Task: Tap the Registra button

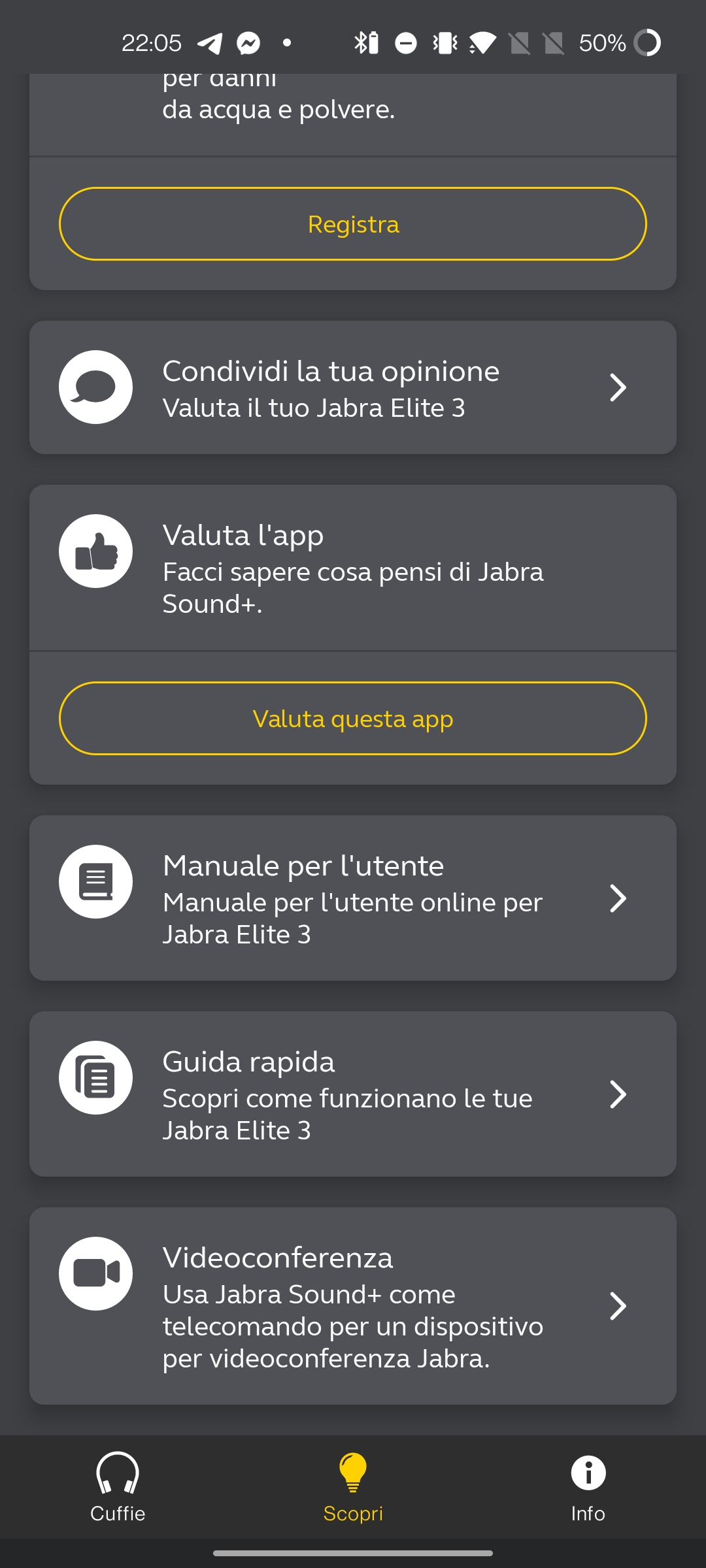Action: tap(353, 224)
